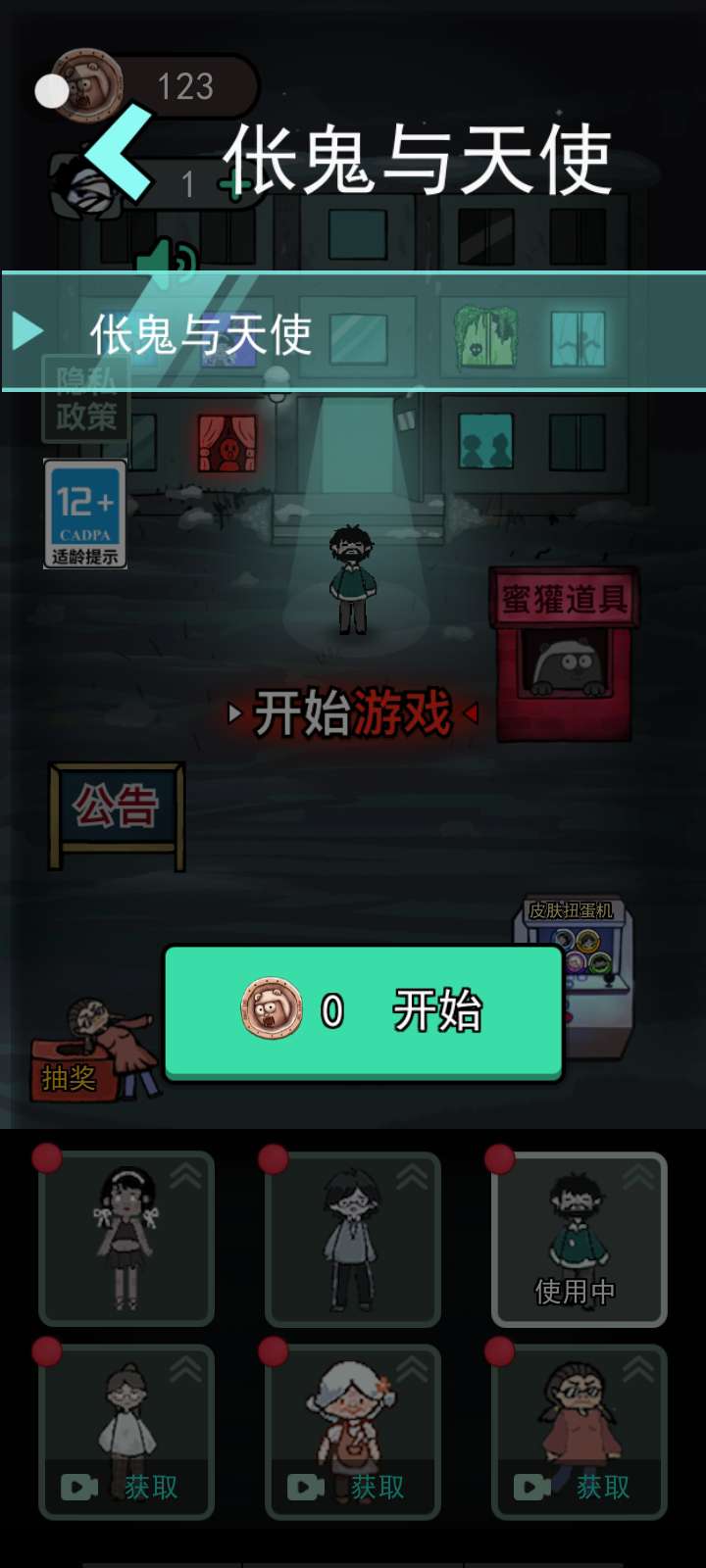View the 12+ CADPA age rating notice
Screen dimensions: 706x1568
85,514
